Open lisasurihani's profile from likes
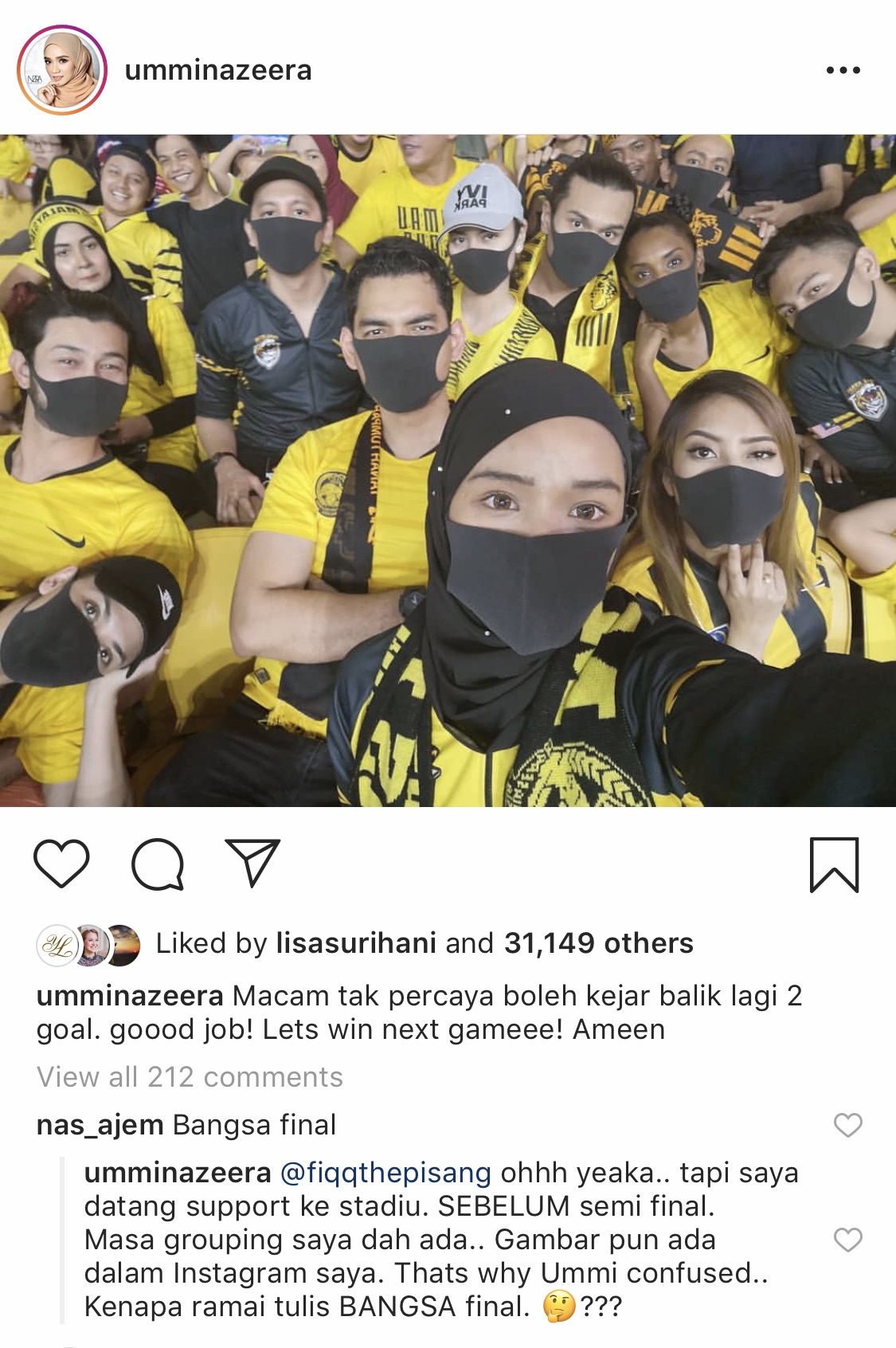896x1348 pixels. click(x=356, y=943)
